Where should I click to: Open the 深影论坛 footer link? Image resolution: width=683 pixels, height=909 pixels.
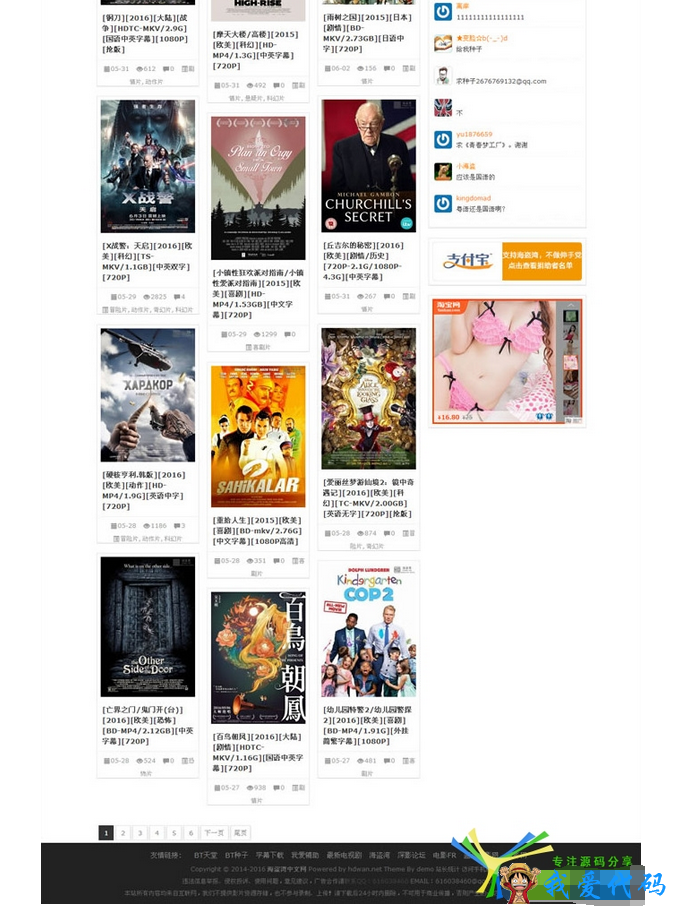click(x=411, y=856)
